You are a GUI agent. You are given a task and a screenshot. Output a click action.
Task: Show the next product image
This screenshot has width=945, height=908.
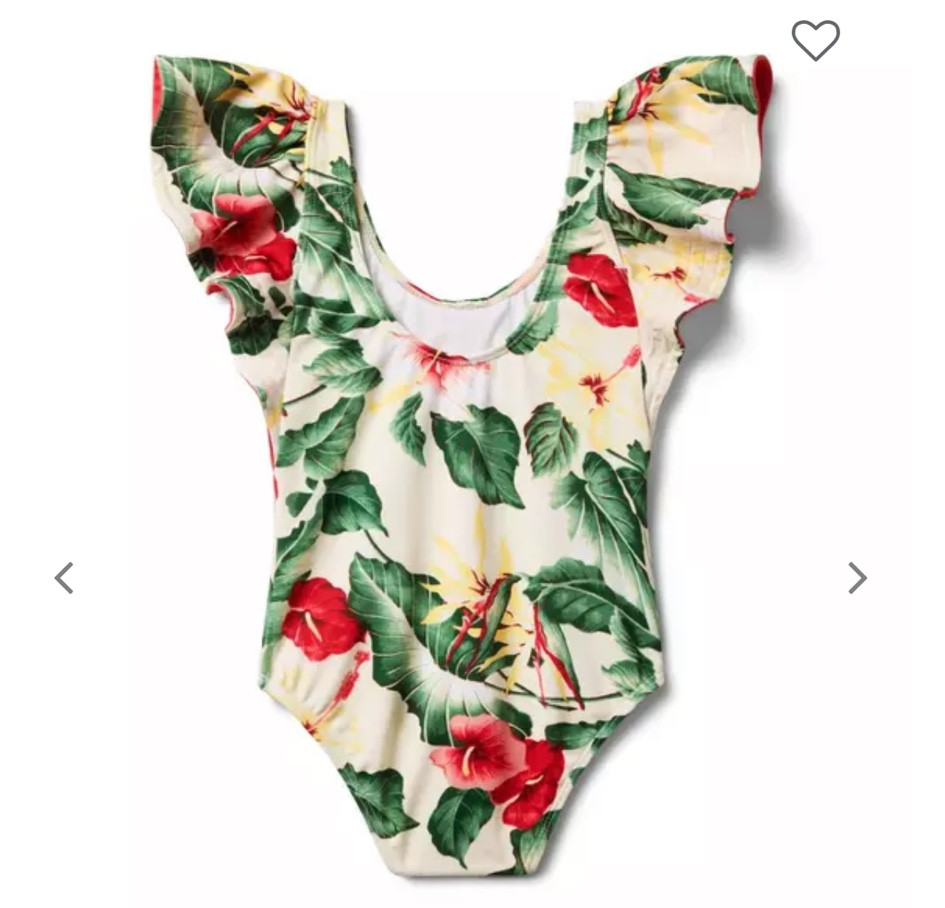click(x=857, y=577)
